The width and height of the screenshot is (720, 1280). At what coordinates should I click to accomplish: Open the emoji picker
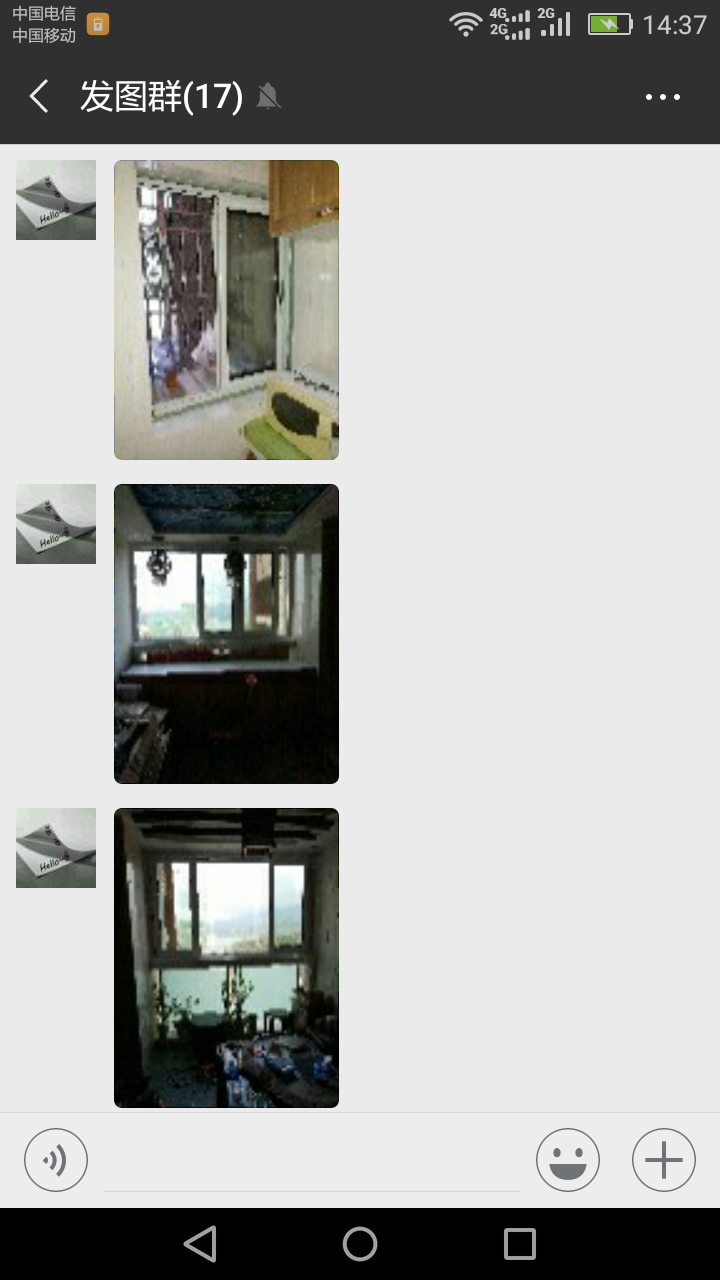coord(568,1160)
